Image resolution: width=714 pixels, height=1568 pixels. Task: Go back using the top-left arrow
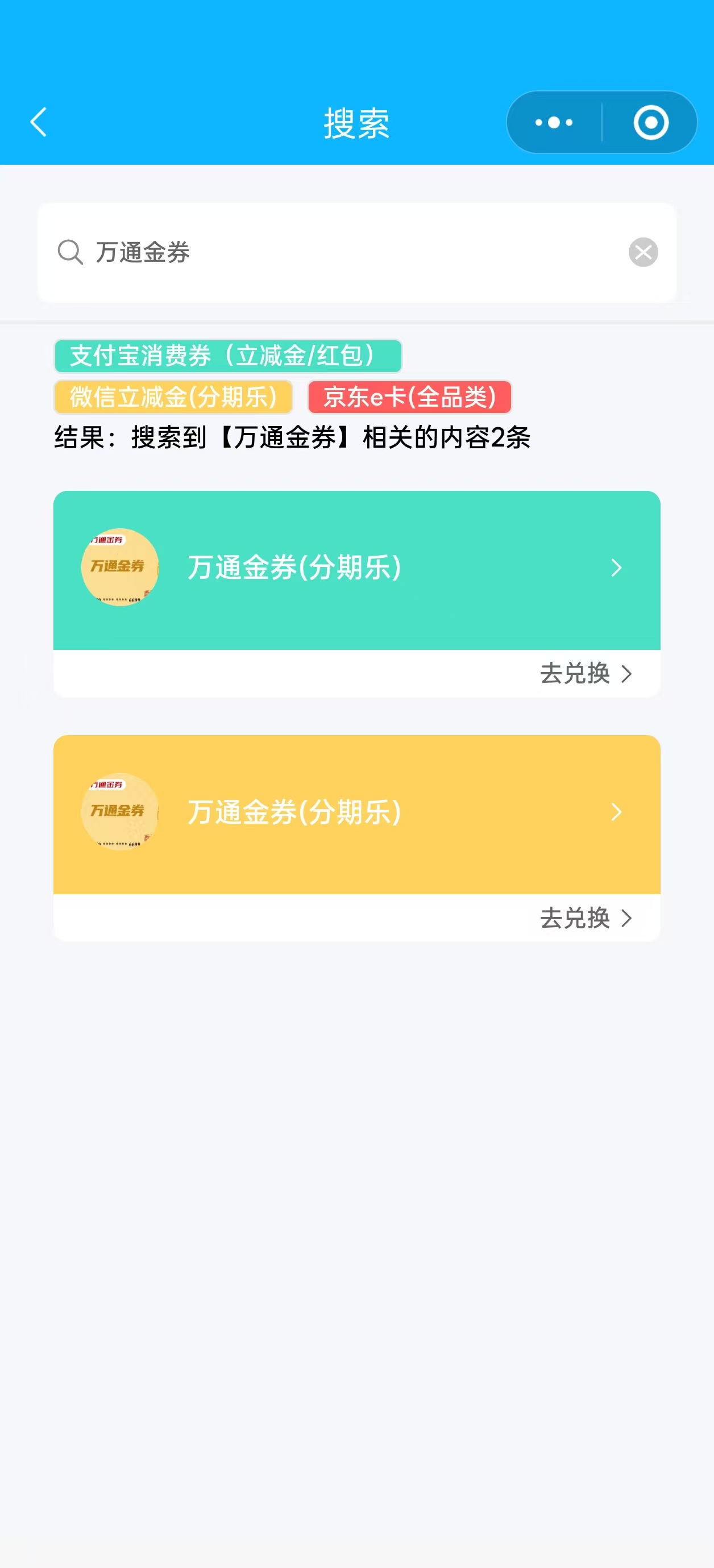pyautogui.click(x=39, y=122)
